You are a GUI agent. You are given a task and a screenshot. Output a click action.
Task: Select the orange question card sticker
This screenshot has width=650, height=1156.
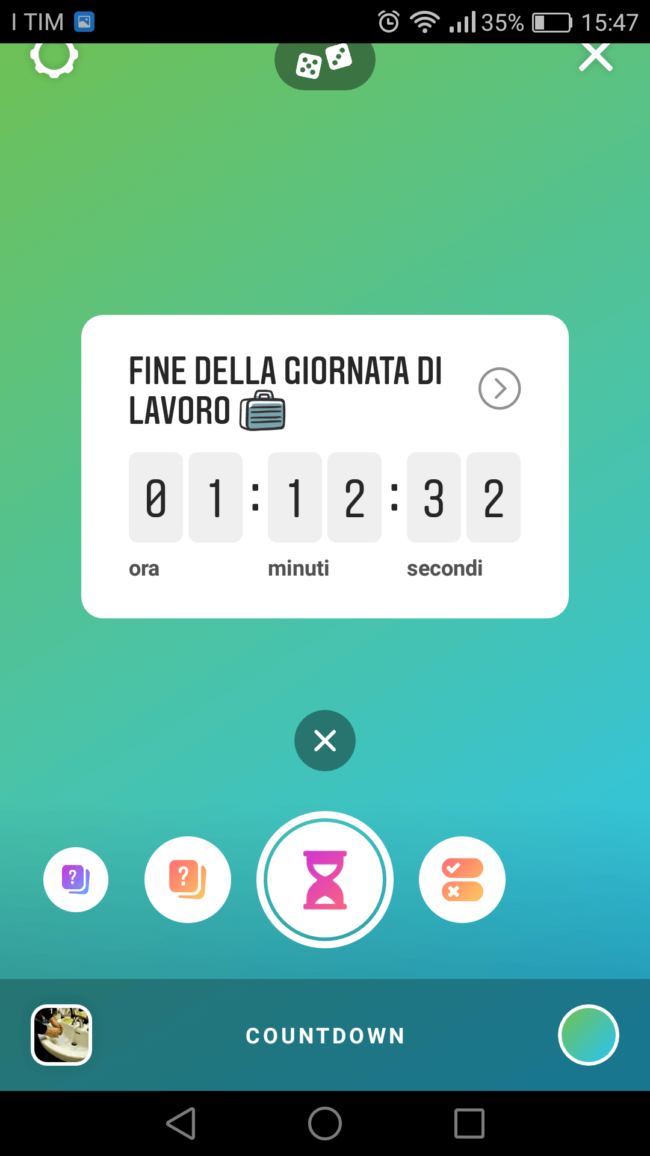(x=188, y=880)
